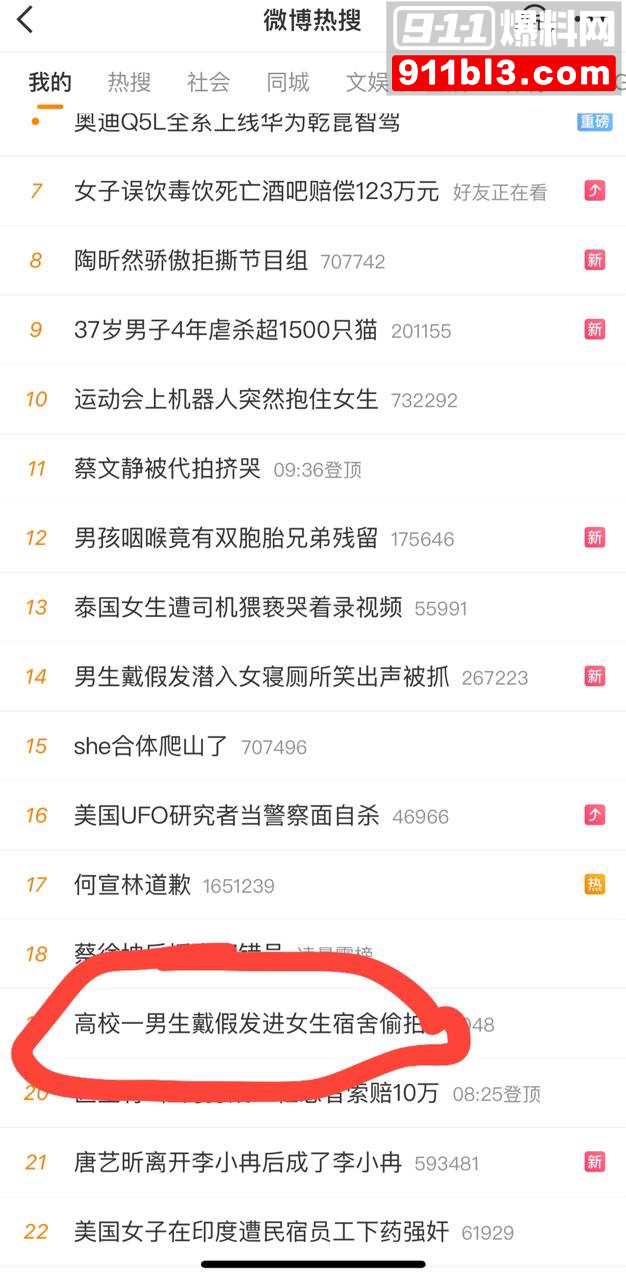The image size is (626, 1280).
Task: Open 运动会上机器人突然抱住女生 topic
Action: (226, 399)
